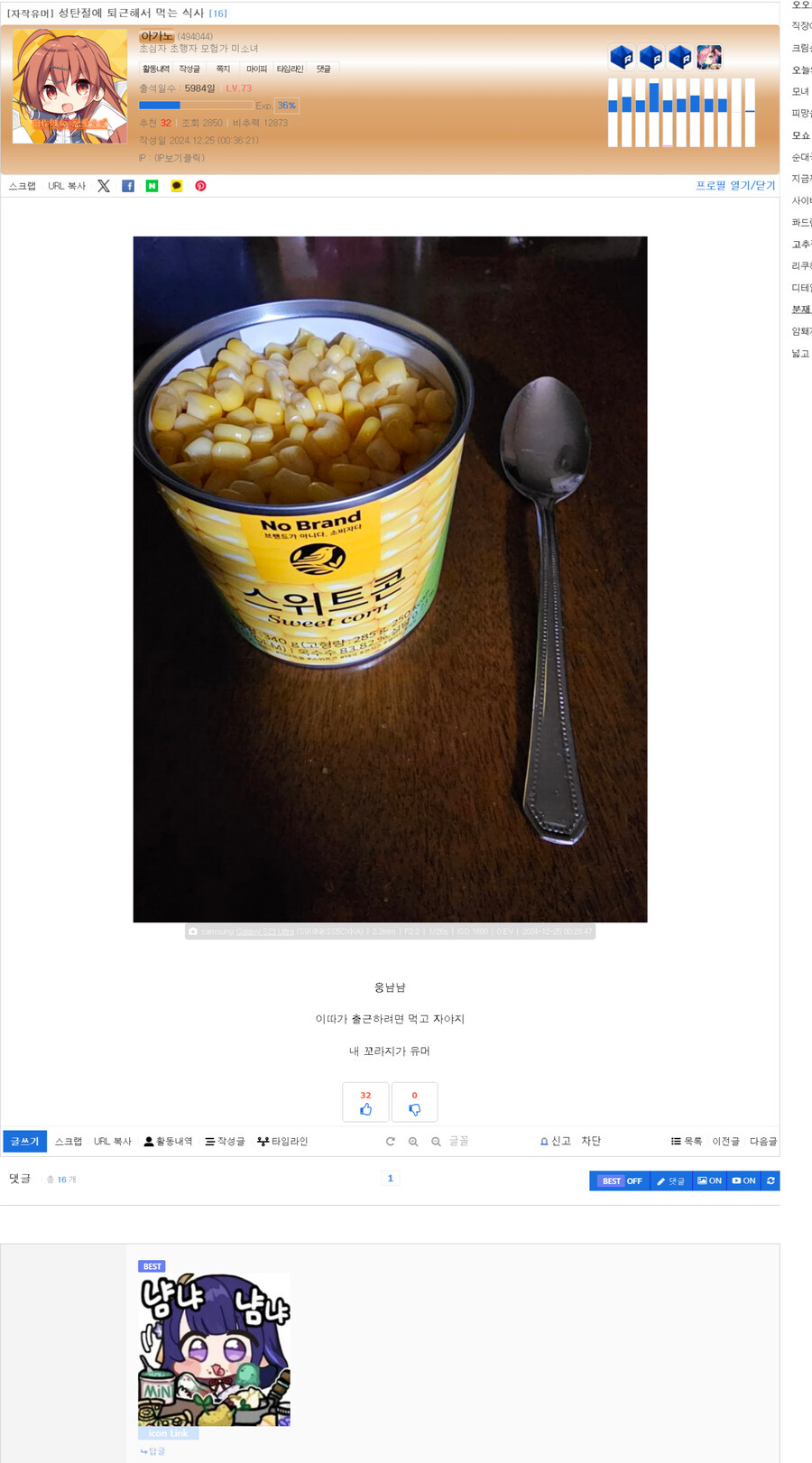Select page number 1 in comment pagination

pos(390,1178)
